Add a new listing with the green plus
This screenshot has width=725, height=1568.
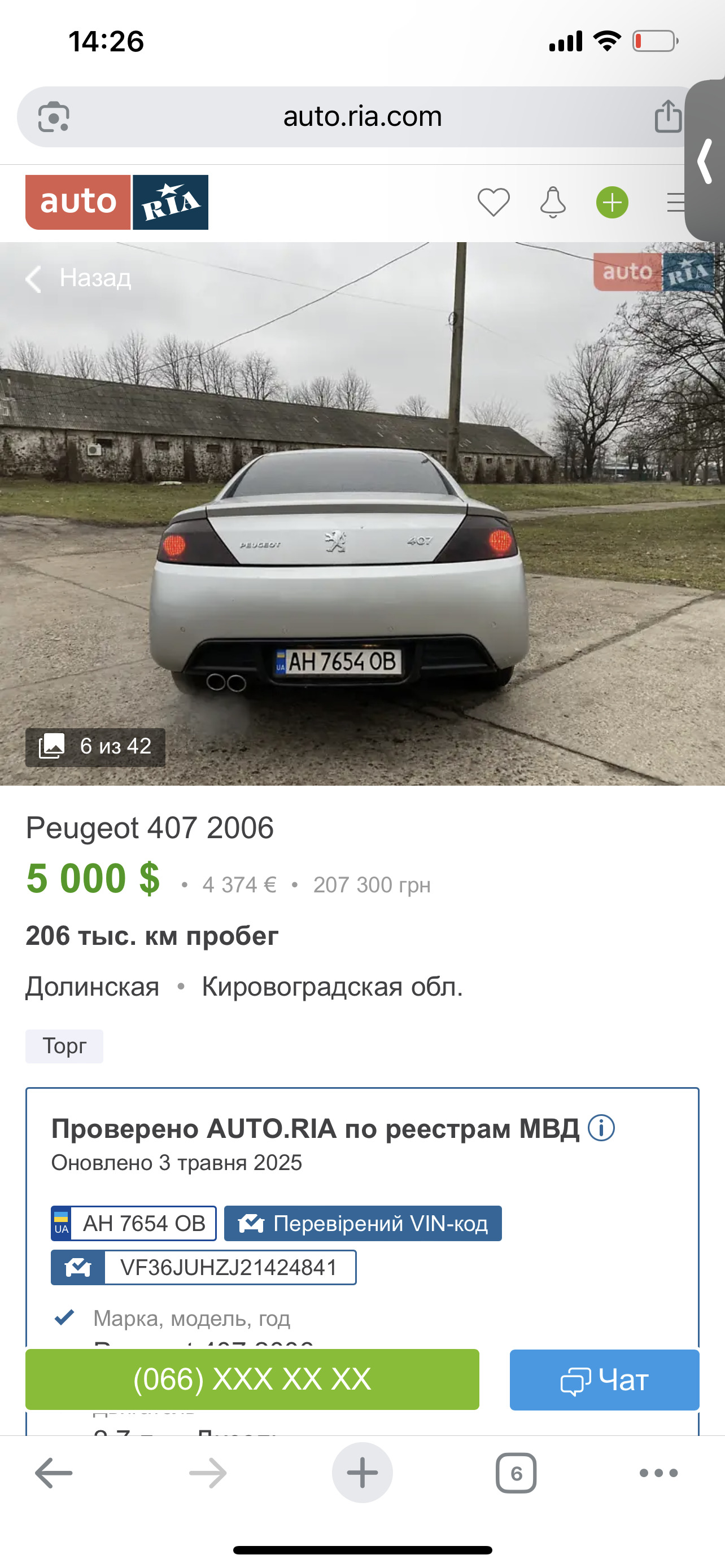point(613,202)
